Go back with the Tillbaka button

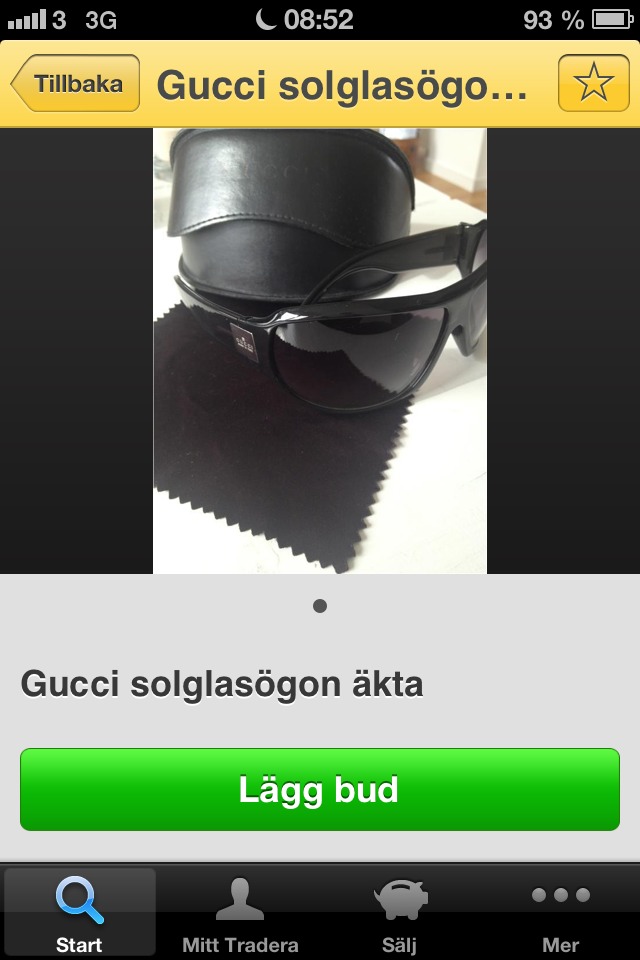click(76, 84)
